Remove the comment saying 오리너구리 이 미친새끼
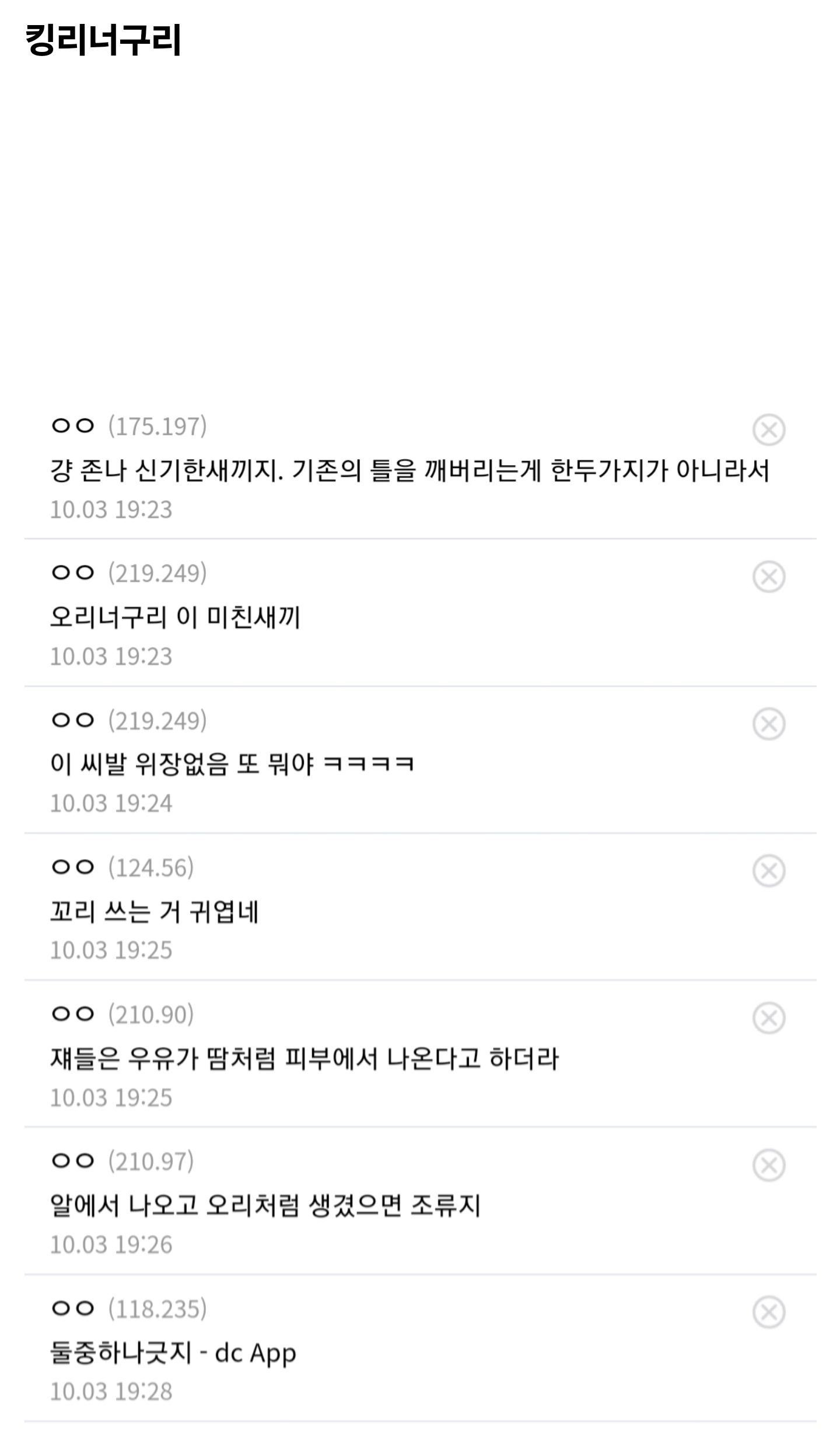The width and height of the screenshot is (840, 1431). (768, 577)
